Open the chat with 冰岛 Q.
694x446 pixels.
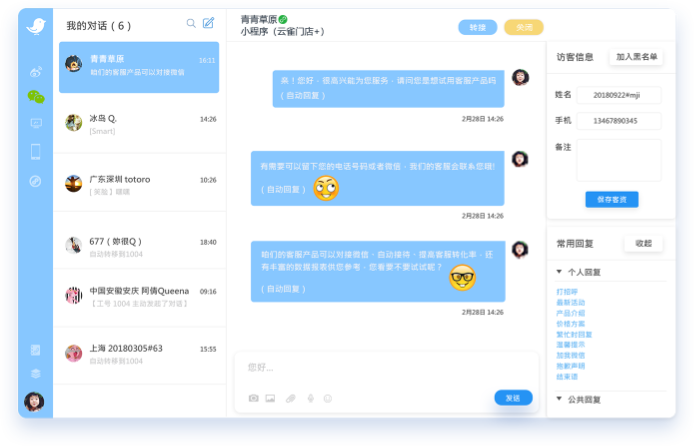click(139, 123)
